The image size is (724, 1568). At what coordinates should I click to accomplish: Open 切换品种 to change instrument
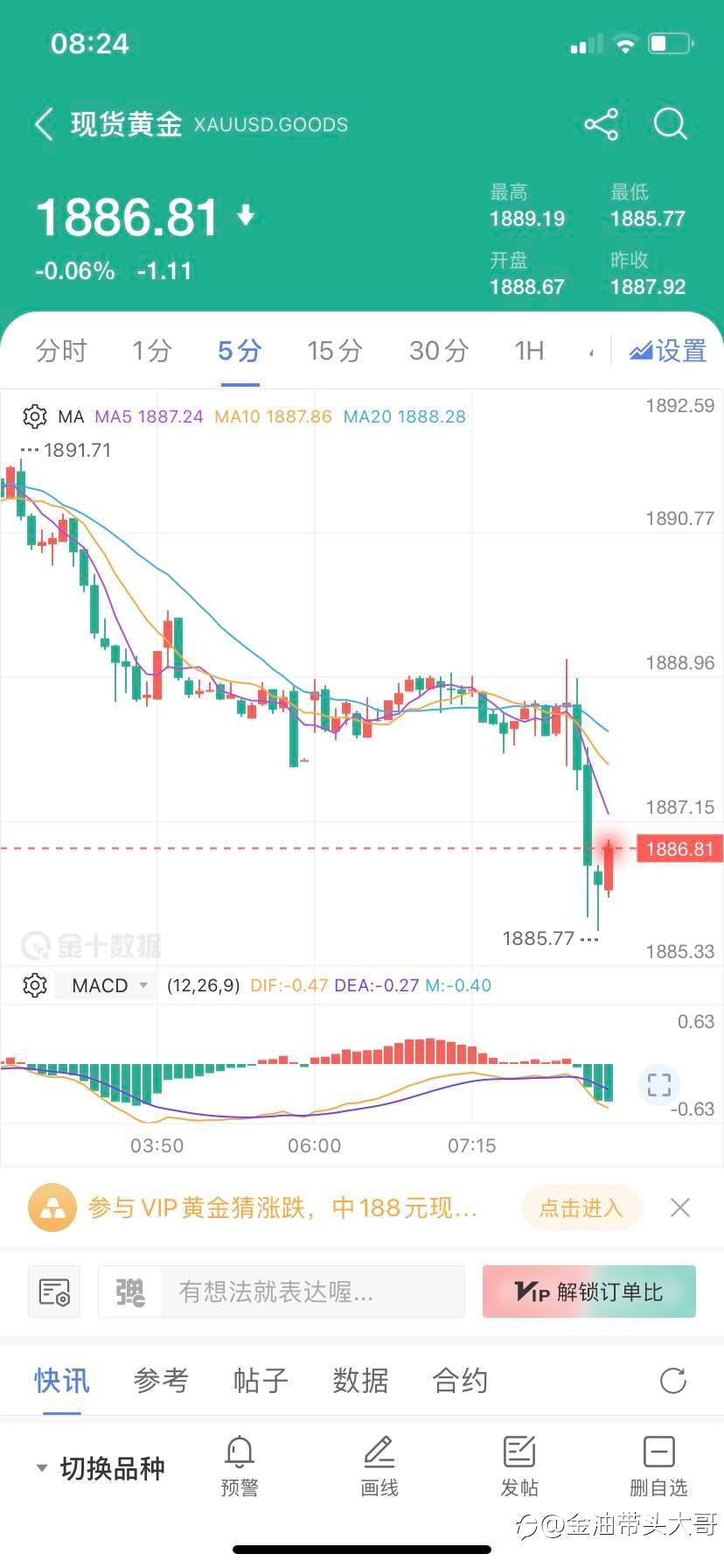click(100, 1468)
